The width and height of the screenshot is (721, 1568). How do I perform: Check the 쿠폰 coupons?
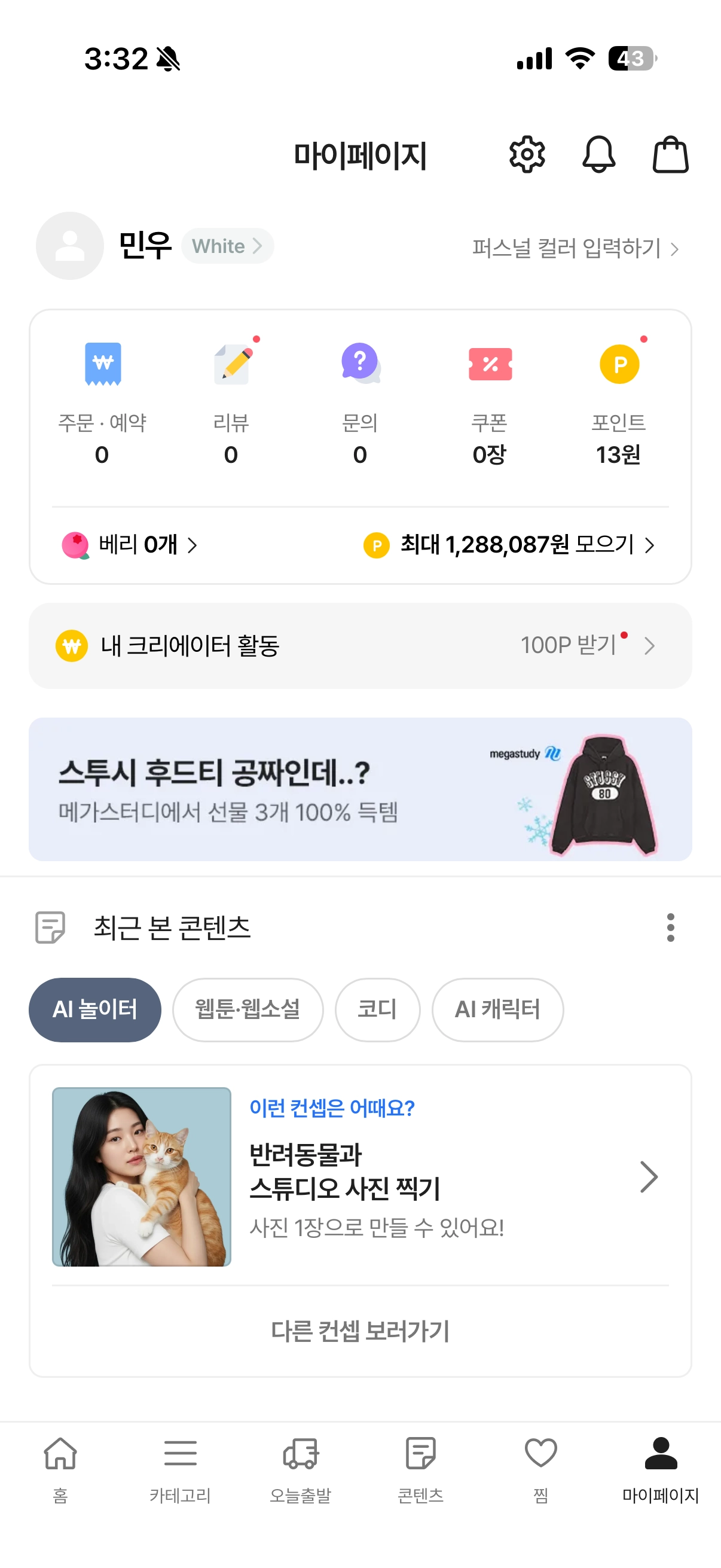click(489, 402)
